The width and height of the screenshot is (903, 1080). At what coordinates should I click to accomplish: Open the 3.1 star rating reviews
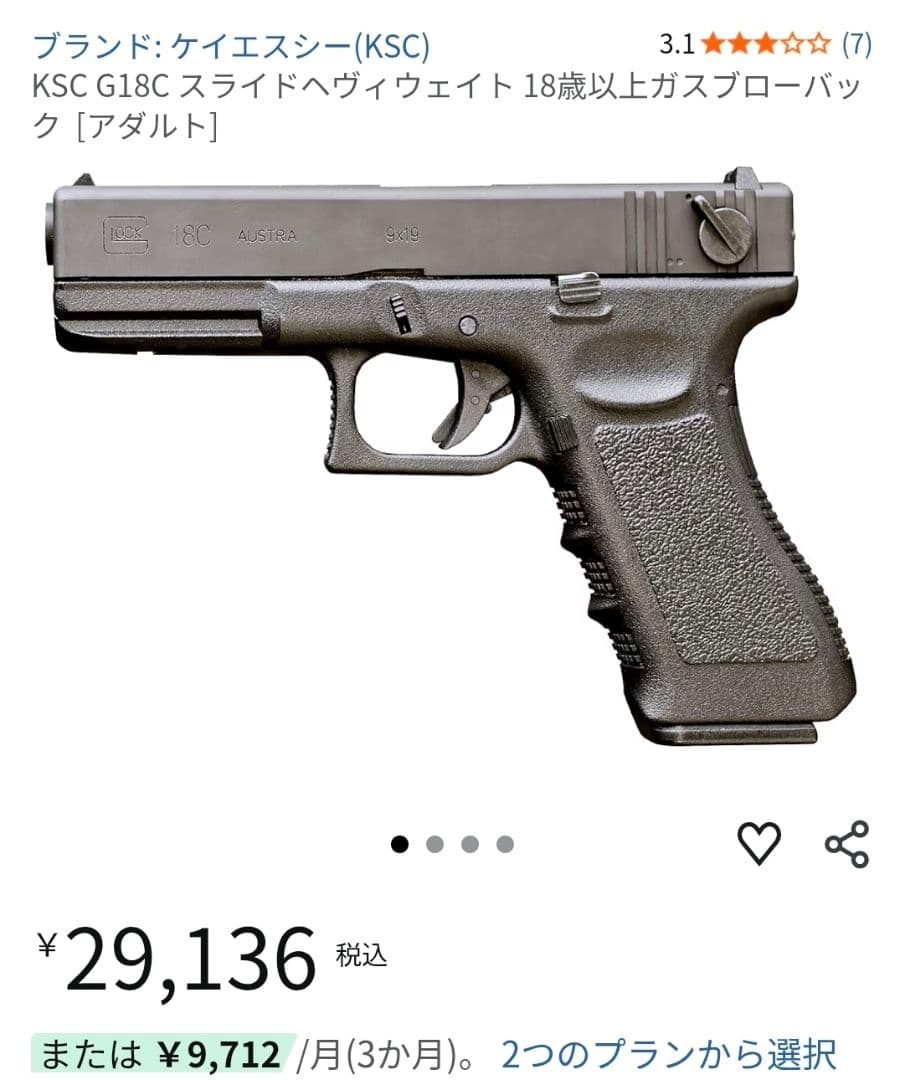(765, 44)
